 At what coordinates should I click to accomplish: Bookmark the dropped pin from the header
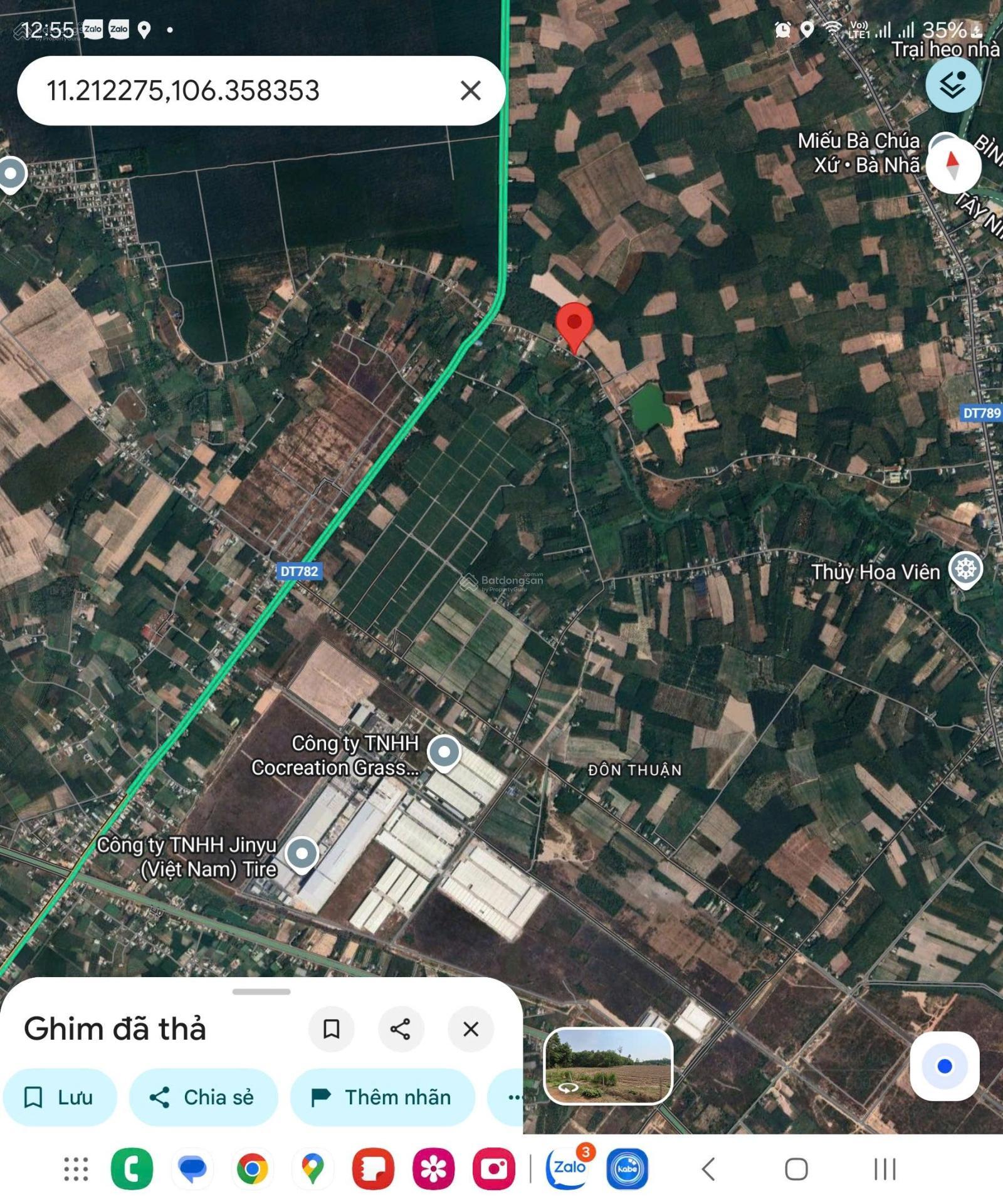331,1029
